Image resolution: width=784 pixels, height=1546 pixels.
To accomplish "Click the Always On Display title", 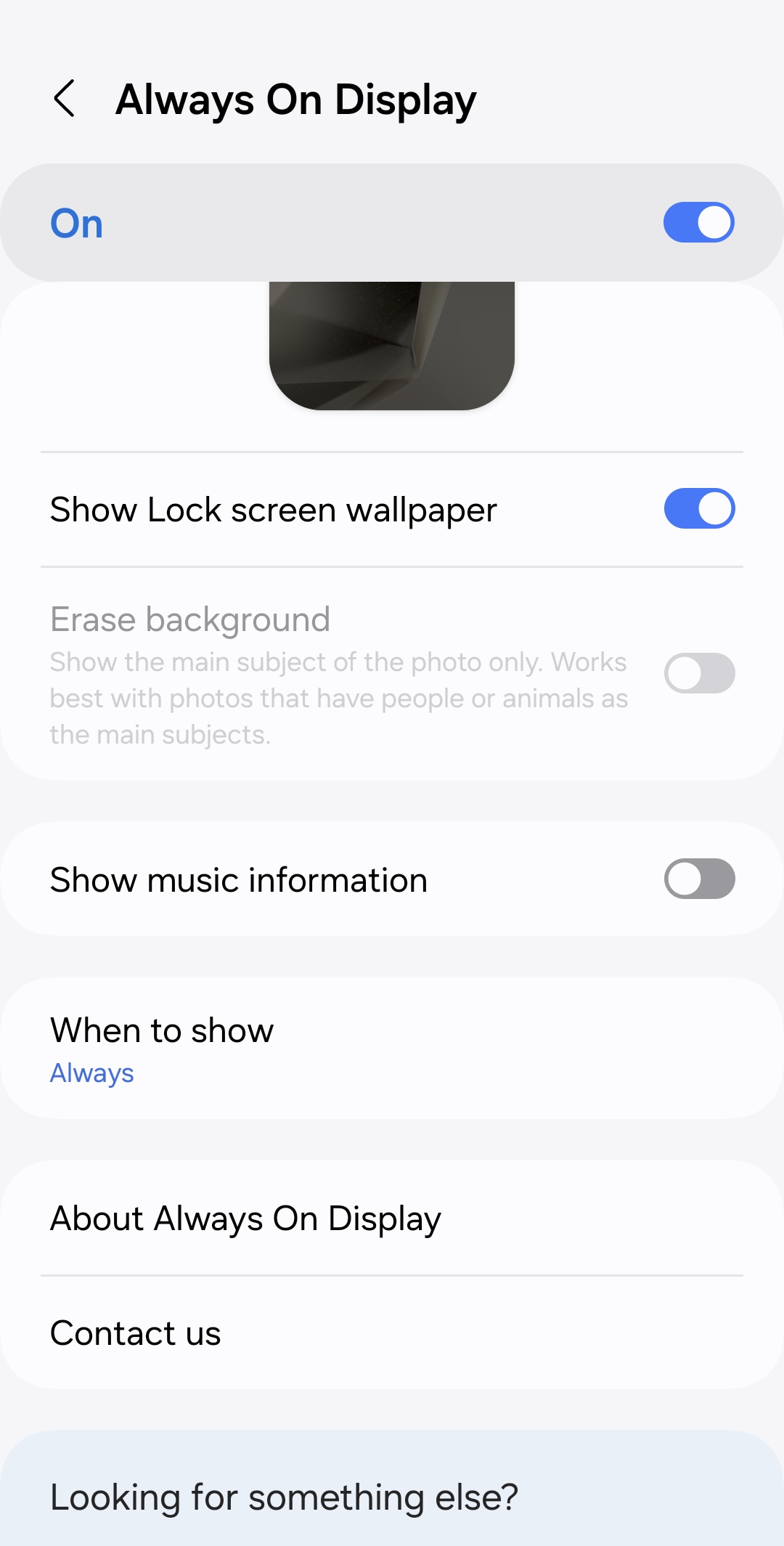I will 295,99.
